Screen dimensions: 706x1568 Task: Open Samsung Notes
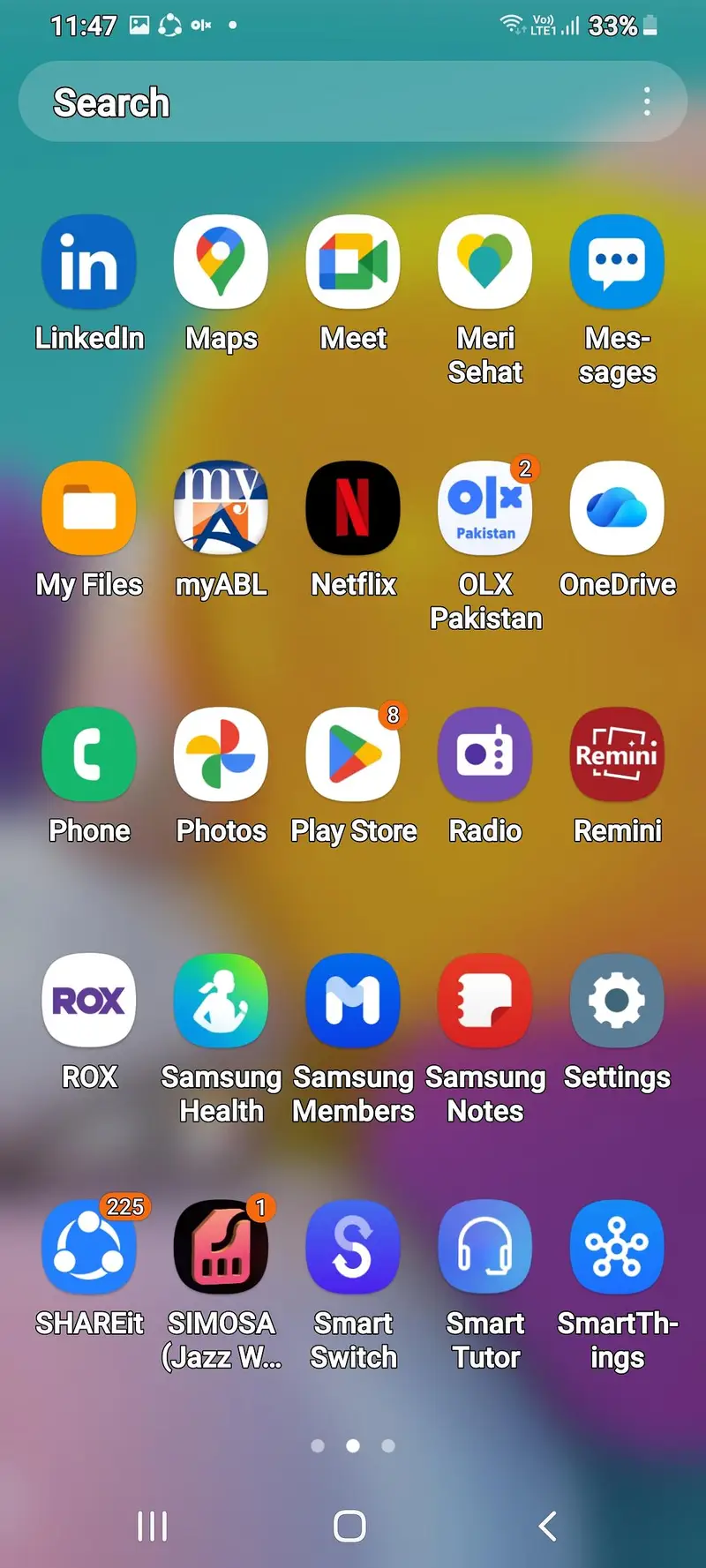click(x=485, y=1001)
